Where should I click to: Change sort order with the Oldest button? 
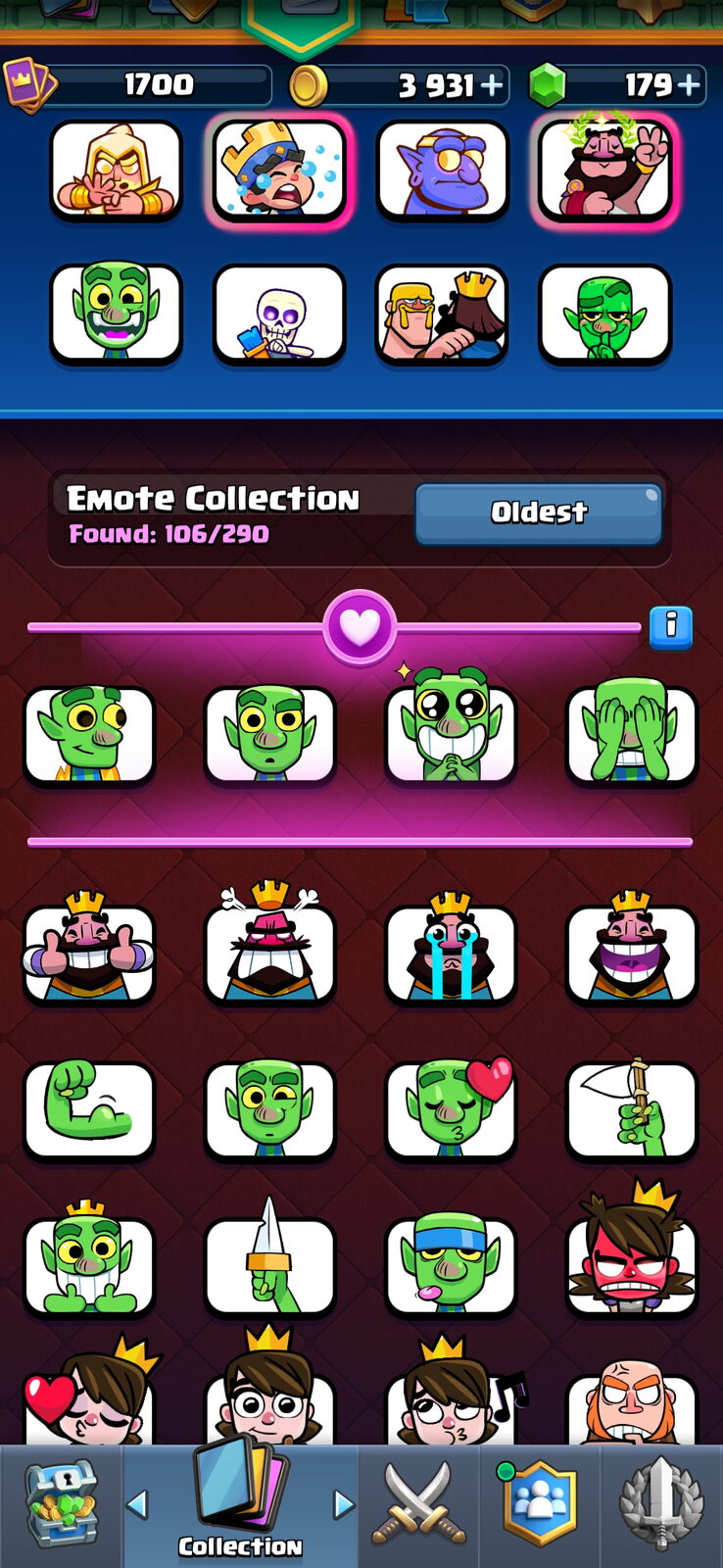pos(539,512)
